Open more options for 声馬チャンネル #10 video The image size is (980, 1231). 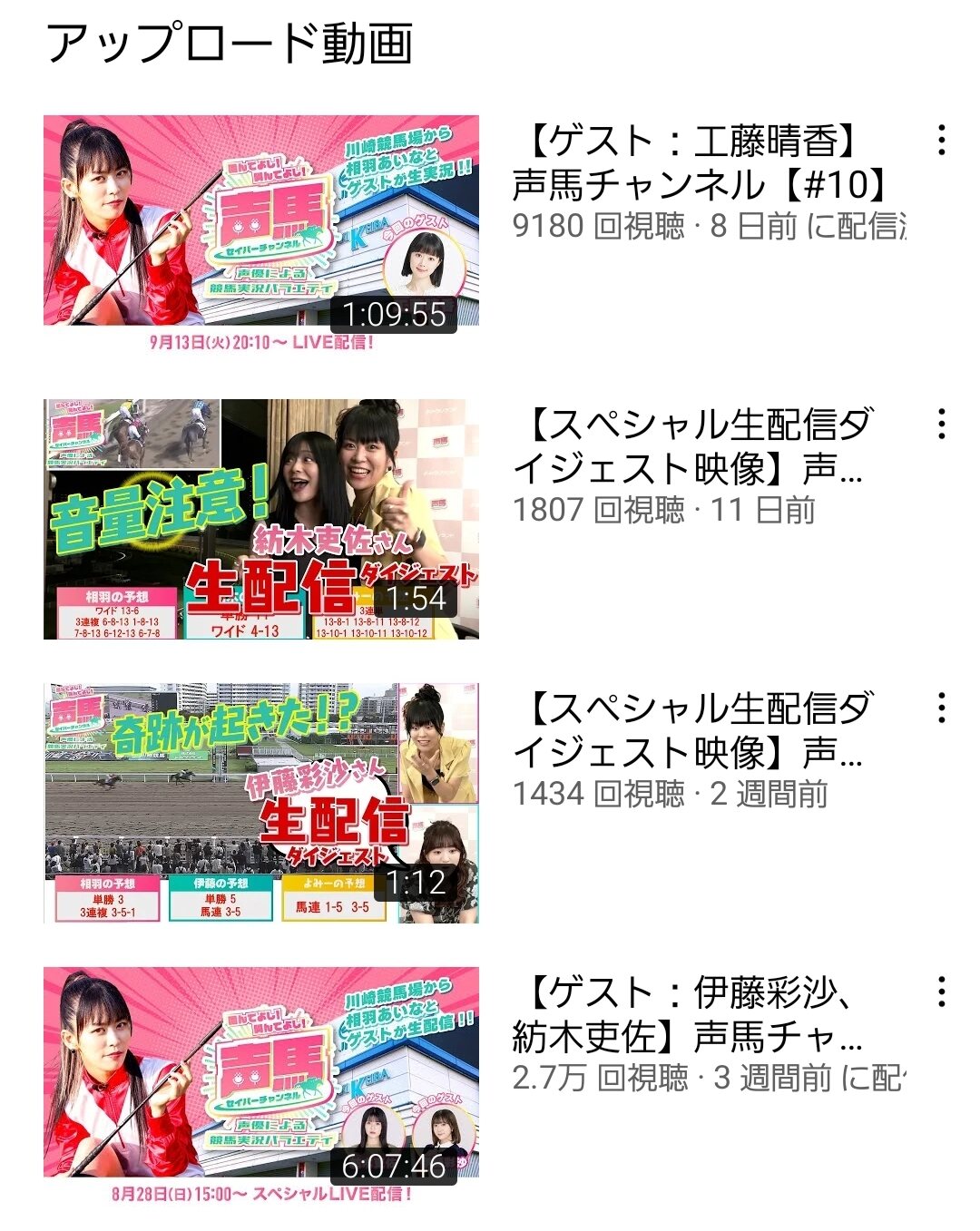tap(942, 141)
